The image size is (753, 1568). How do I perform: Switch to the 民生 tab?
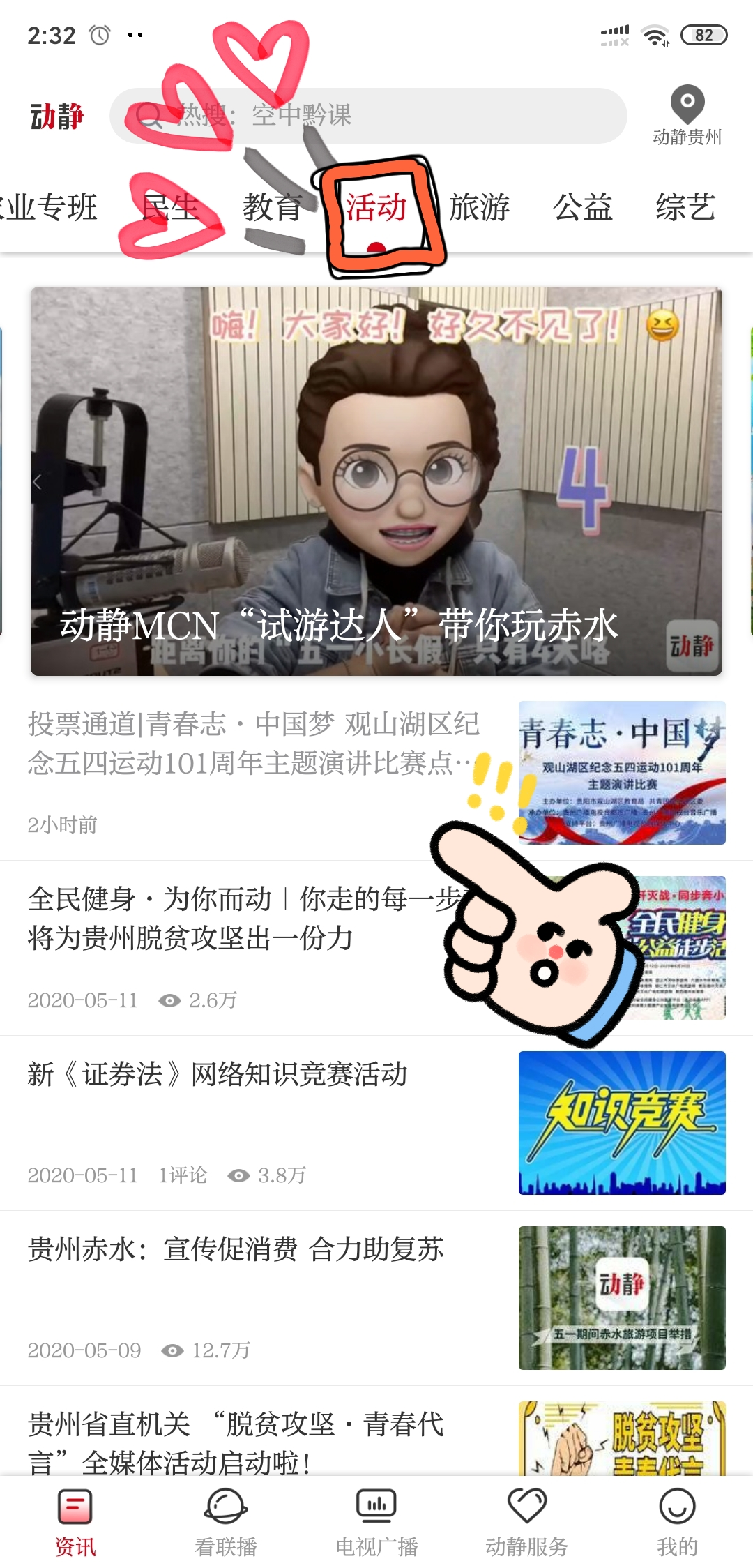[x=169, y=208]
